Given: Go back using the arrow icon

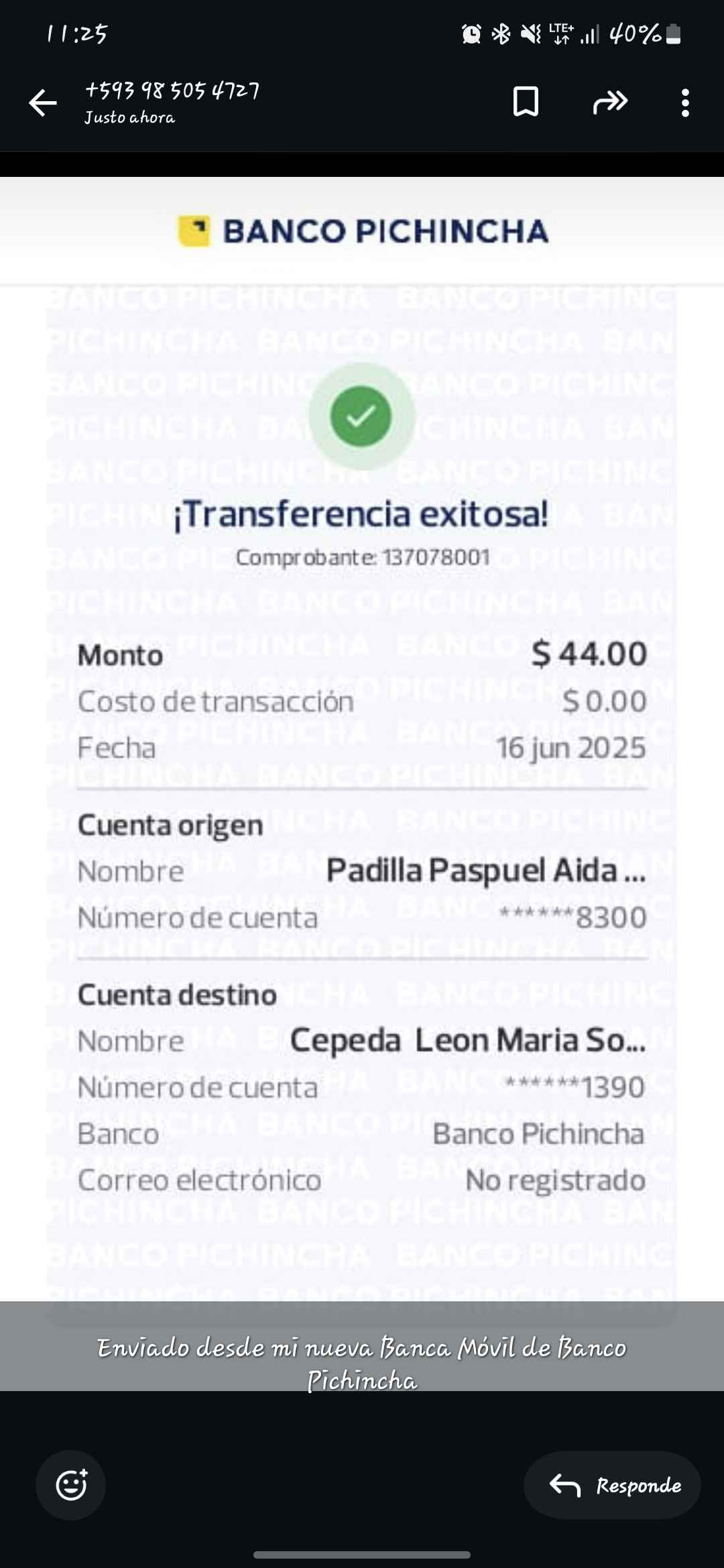Looking at the screenshot, I should [x=43, y=103].
